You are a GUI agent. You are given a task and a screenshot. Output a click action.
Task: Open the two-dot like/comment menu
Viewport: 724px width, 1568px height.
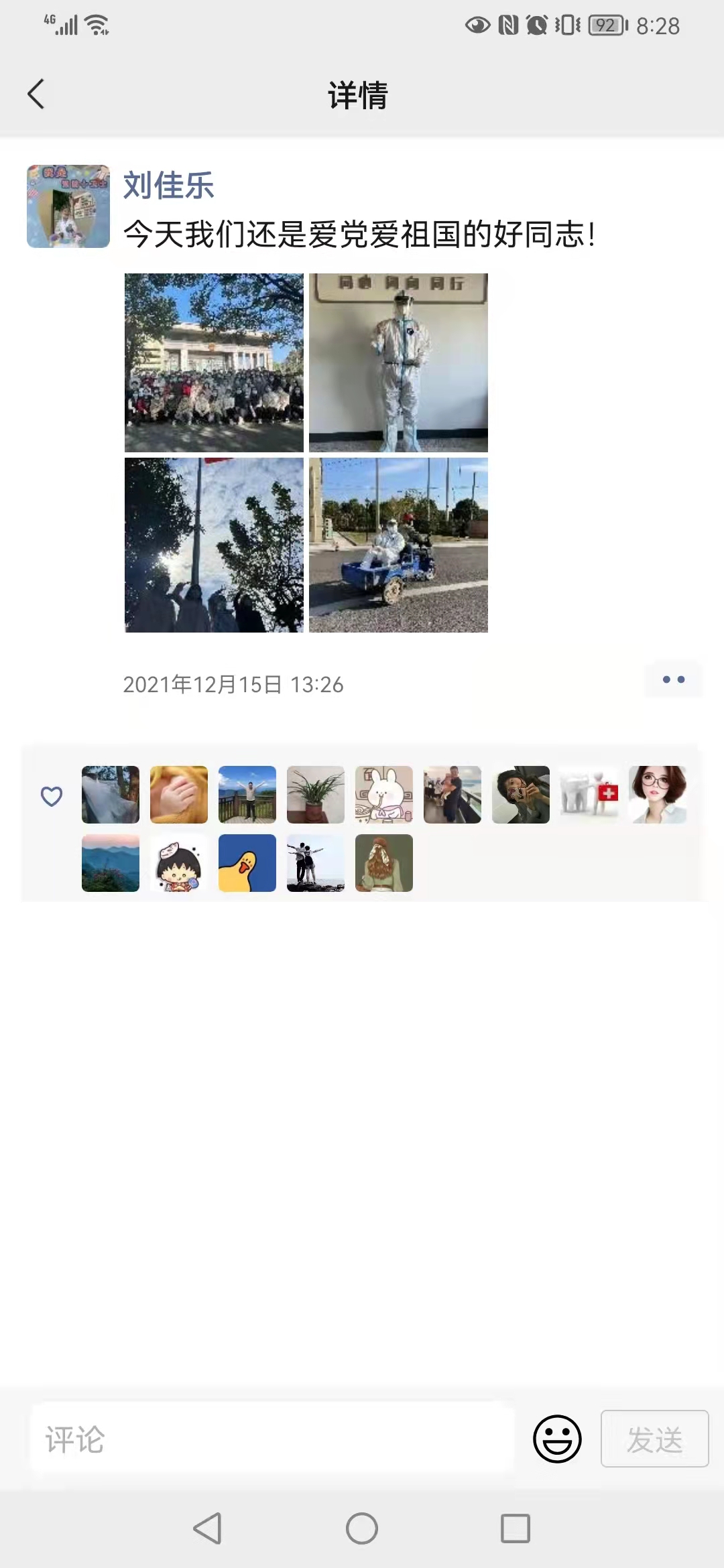(x=674, y=679)
